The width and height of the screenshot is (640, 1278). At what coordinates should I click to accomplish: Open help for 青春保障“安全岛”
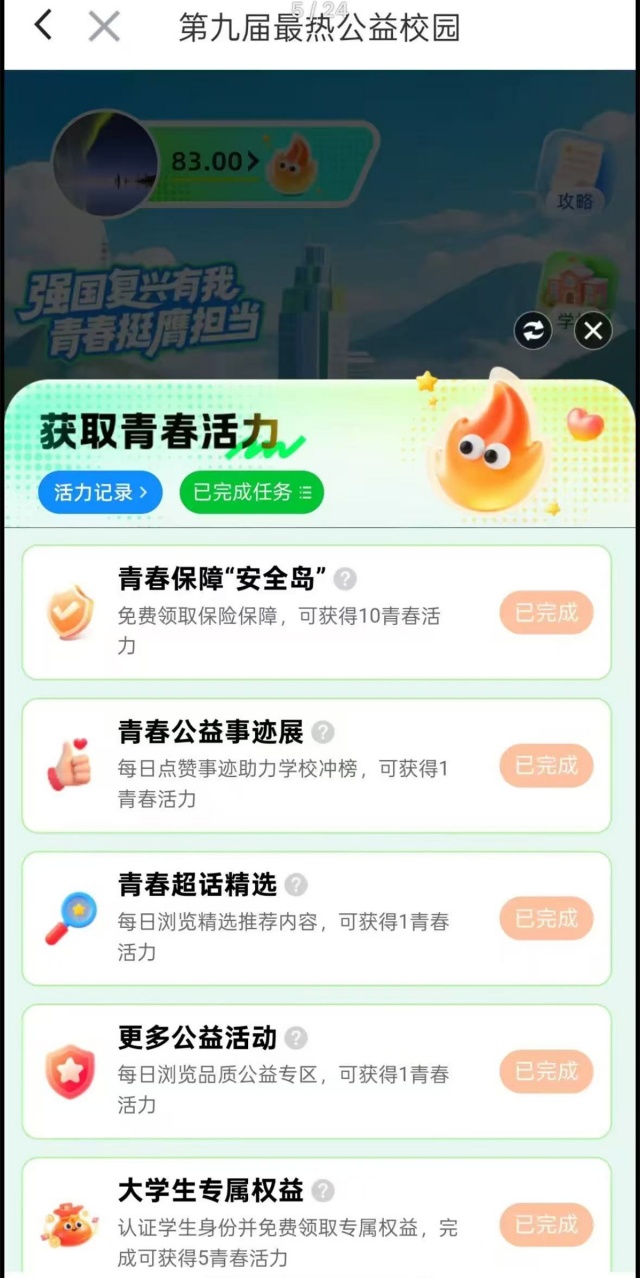(x=345, y=579)
